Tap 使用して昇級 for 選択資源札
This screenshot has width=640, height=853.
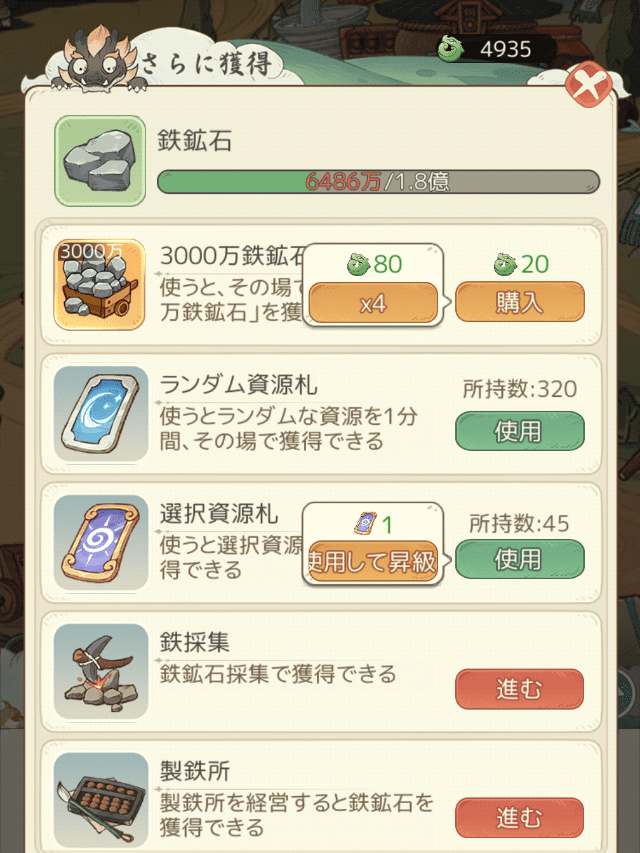(x=373, y=561)
